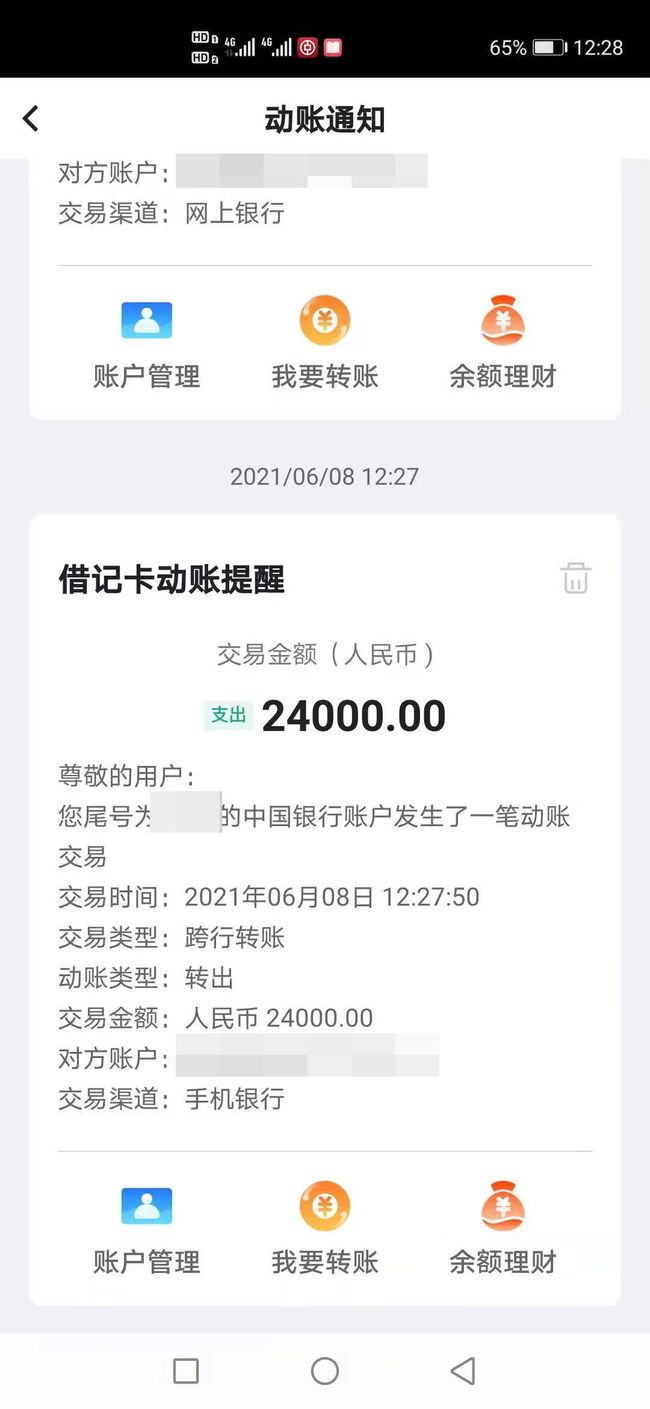Start 我要转账 under the 24000.00 transaction
The width and height of the screenshot is (650, 1409).
coord(325,1229)
